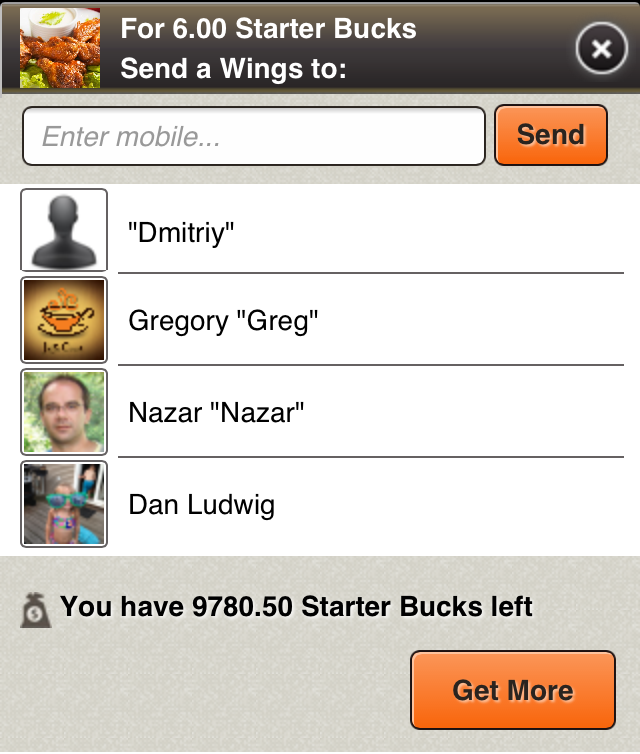
Task: Close the Send a Wings dialog
Action: pyautogui.click(x=602, y=47)
